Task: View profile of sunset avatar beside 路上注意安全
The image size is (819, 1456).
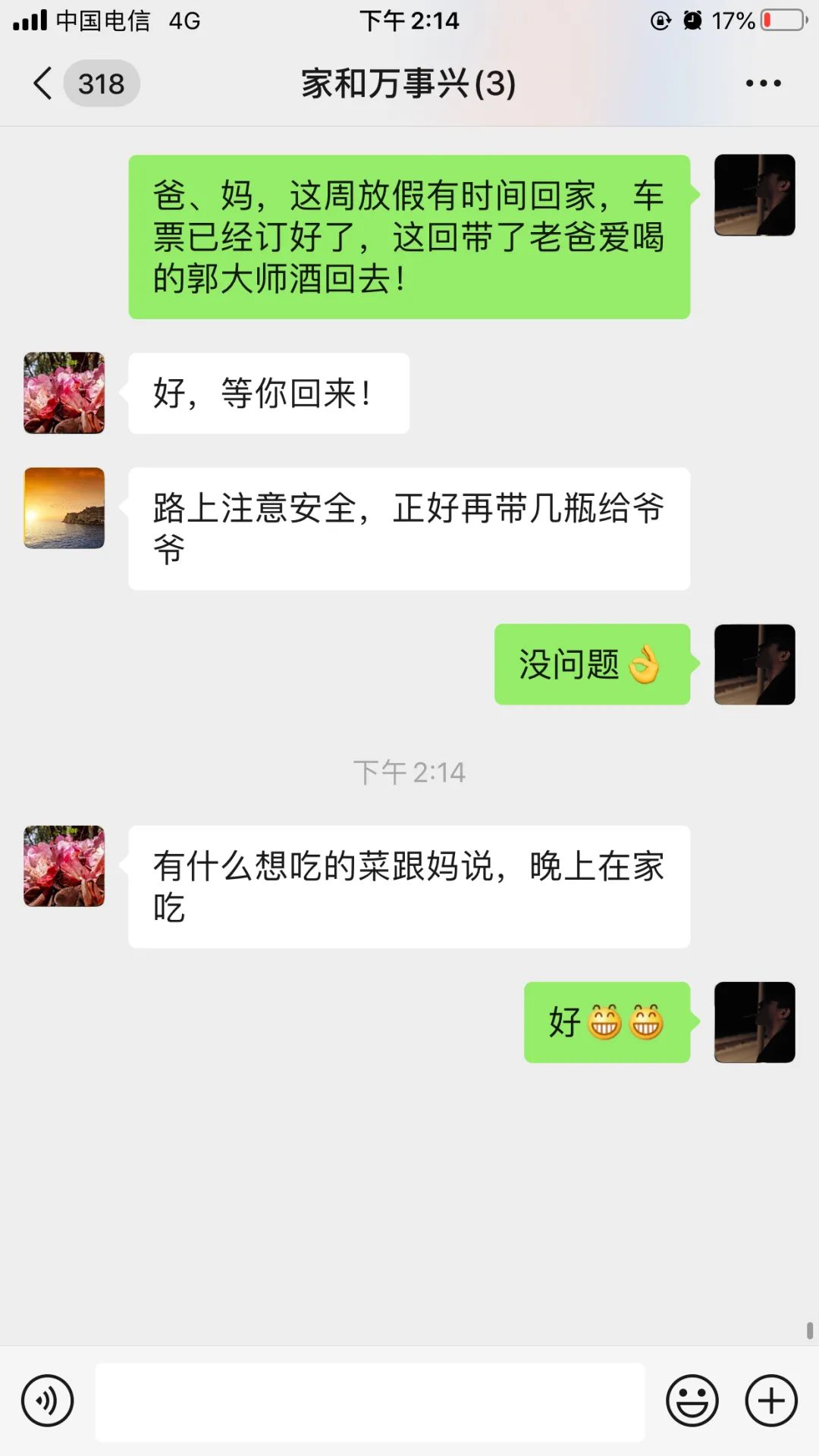Action: pos(64,508)
